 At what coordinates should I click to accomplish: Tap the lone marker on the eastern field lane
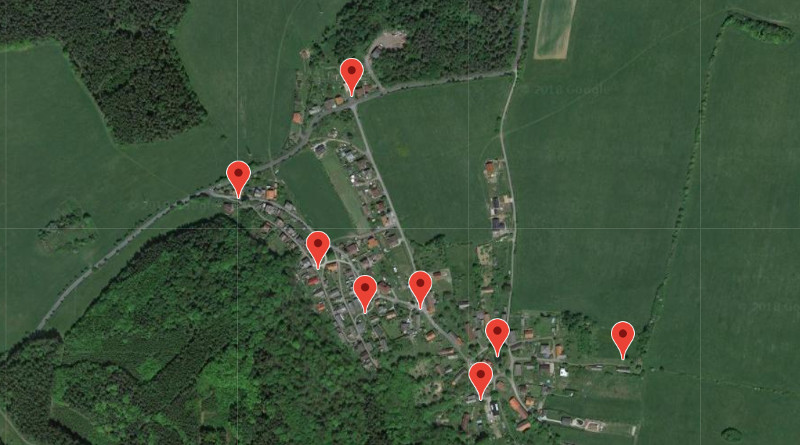[x=623, y=337]
